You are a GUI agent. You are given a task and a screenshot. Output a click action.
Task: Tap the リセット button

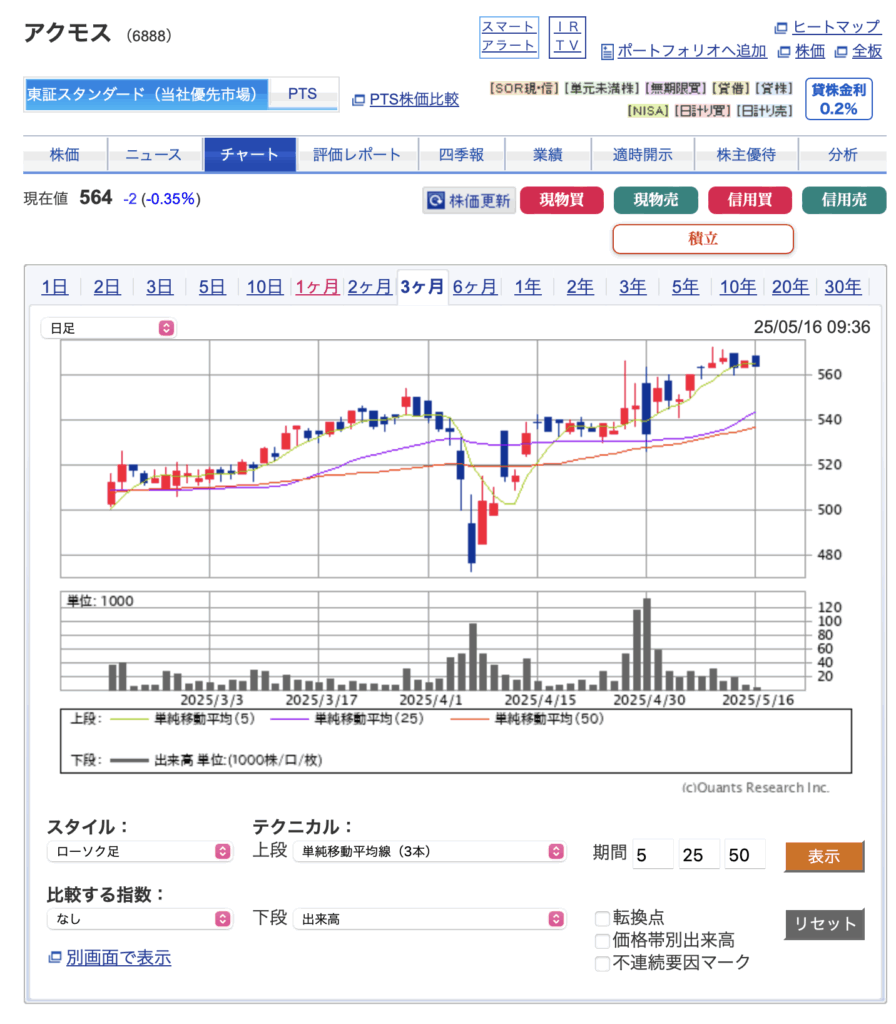point(823,924)
